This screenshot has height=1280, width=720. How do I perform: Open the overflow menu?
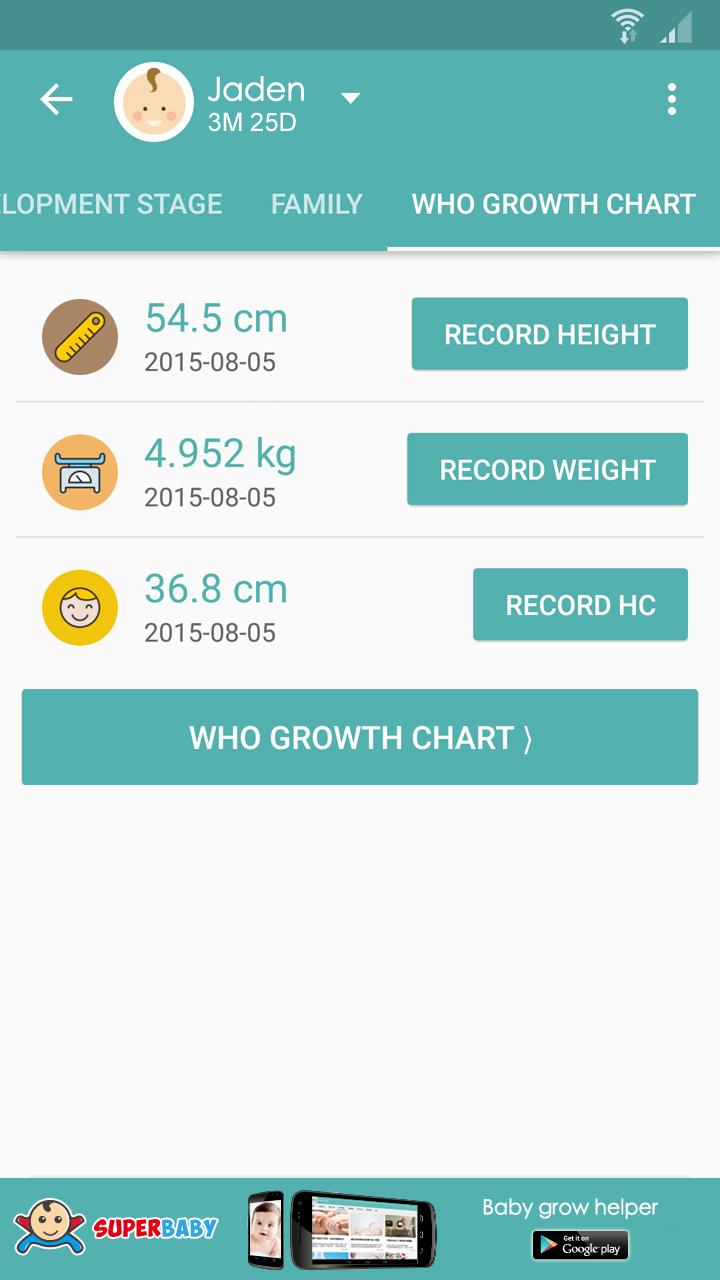tap(671, 99)
